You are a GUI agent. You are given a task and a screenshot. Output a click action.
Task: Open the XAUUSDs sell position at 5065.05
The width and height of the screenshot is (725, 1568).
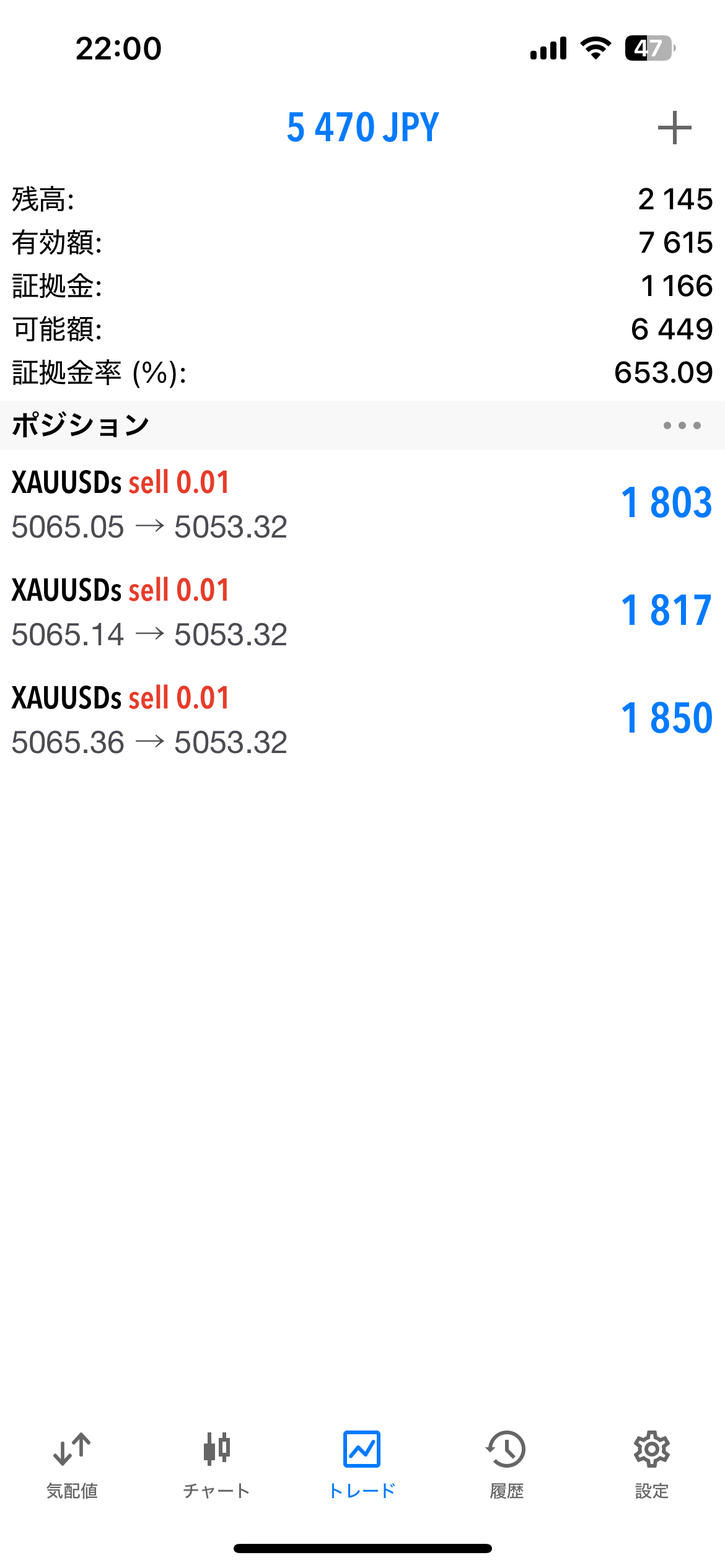(x=362, y=504)
